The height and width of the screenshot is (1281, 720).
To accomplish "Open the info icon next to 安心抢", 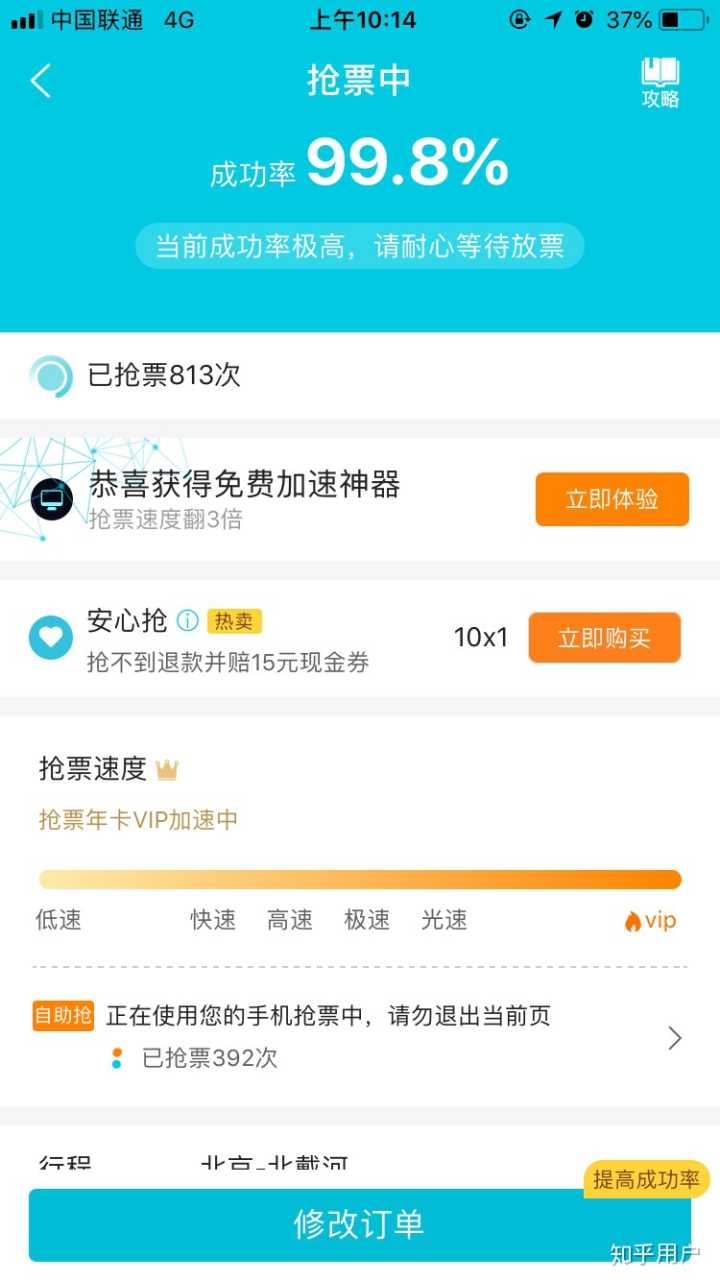I will point(187,621).
